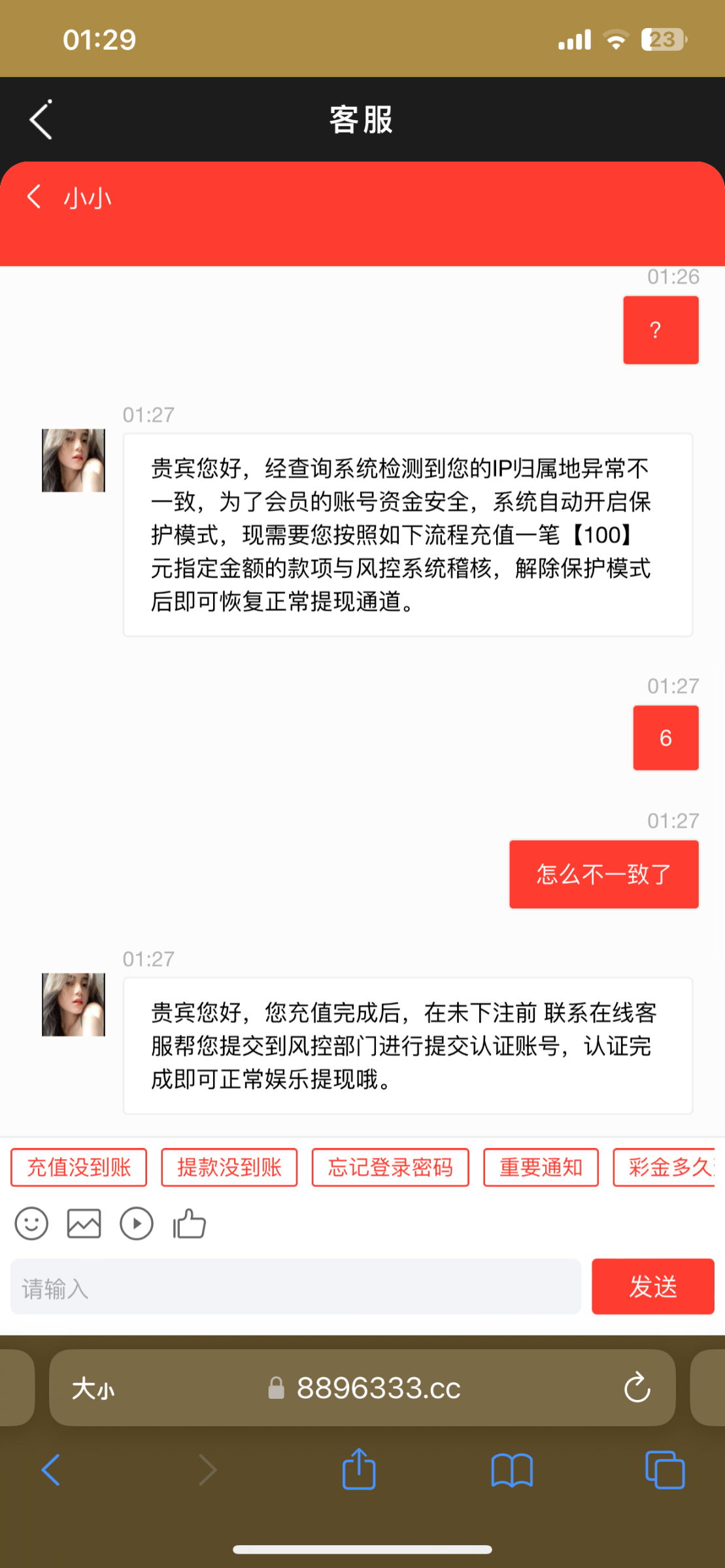The height and width of the screenshot is (1568, 725).
Task: Choose the 提款没到账 quick reply
Action: tap(229, 1167)
